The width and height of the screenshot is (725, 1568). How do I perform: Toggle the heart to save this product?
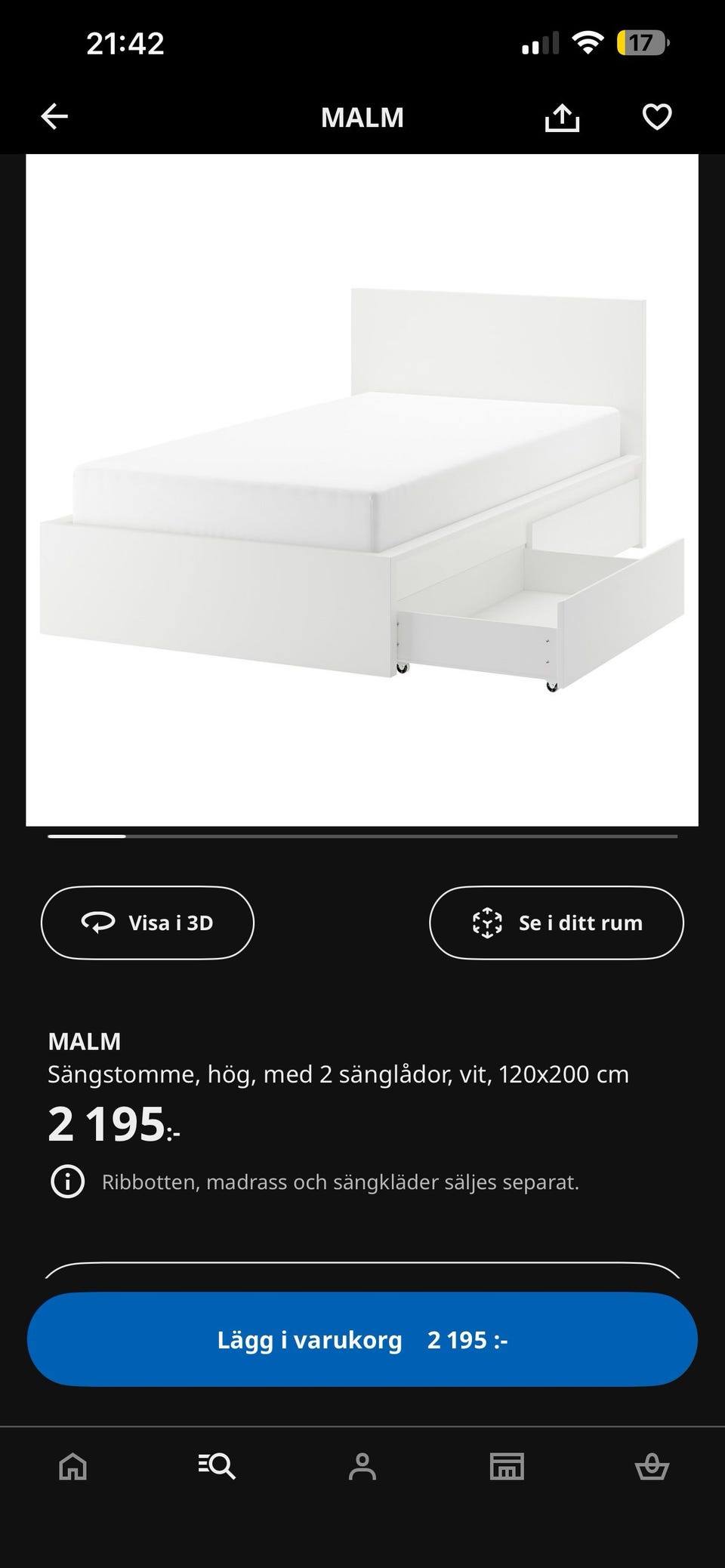tap(656, 116)
